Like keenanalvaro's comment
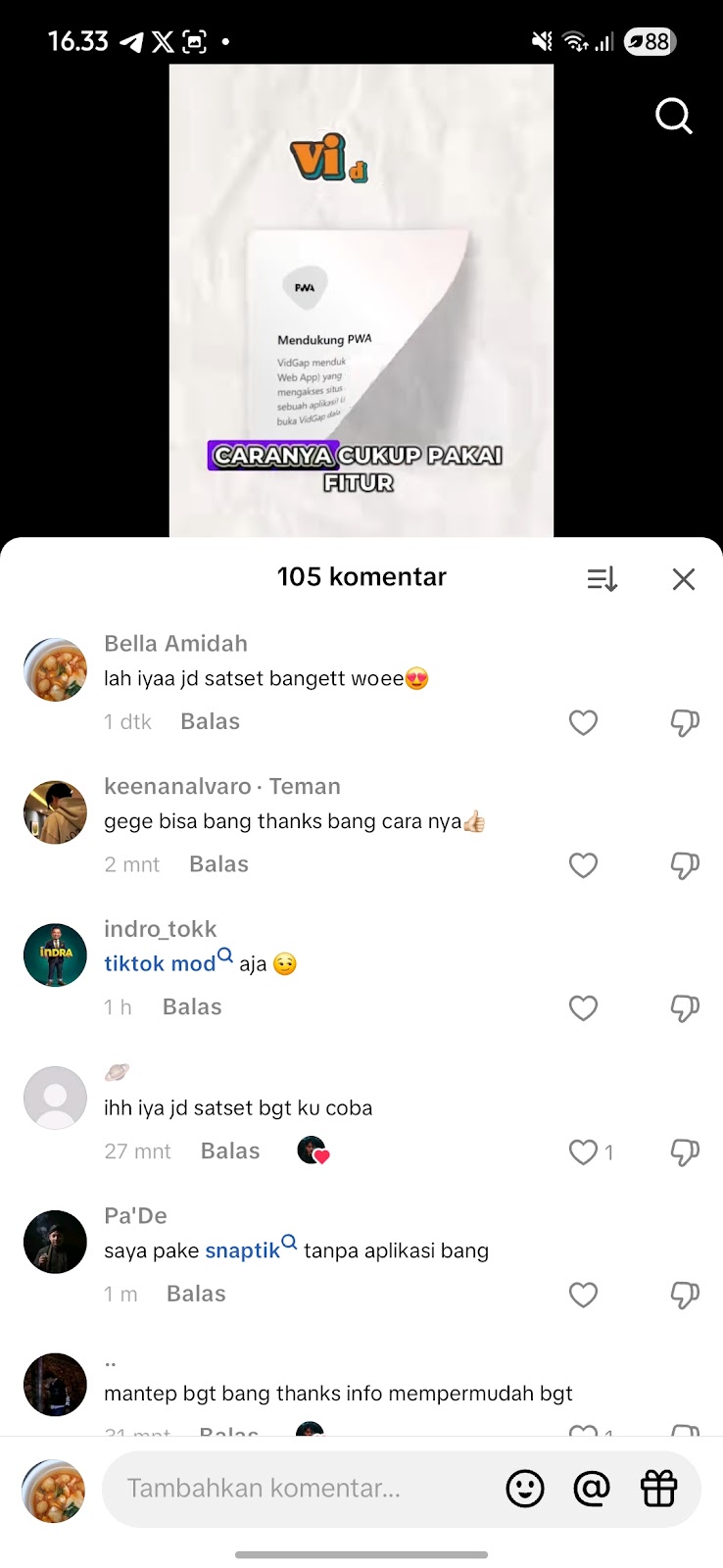The height and width of the screenshot is (1568, 723). click(583, 865)
